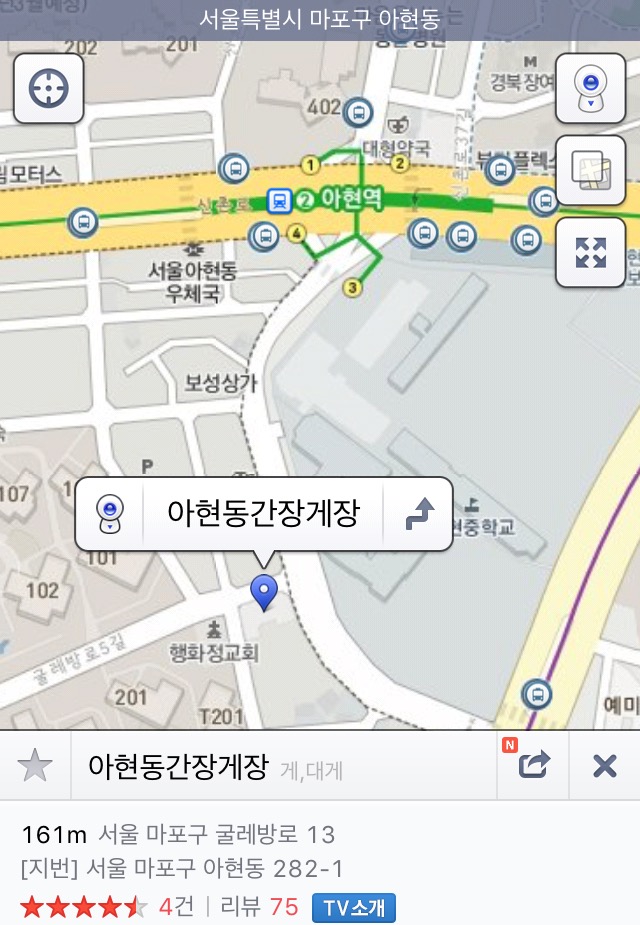
Task: Center map on my current location
Action: coord(48,89)
